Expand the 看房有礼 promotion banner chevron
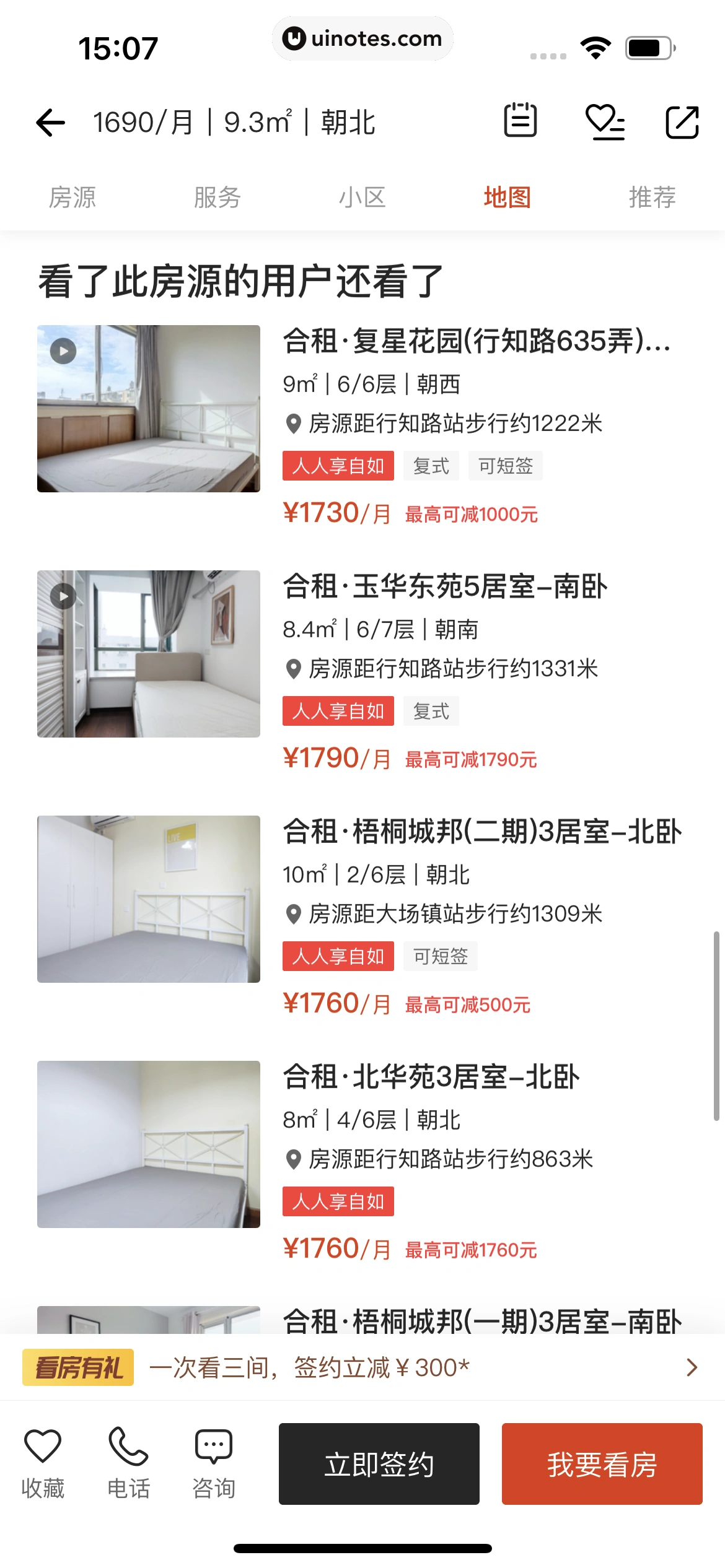The width and height of the screenshot is (725, 1568). coord(692,1367)
